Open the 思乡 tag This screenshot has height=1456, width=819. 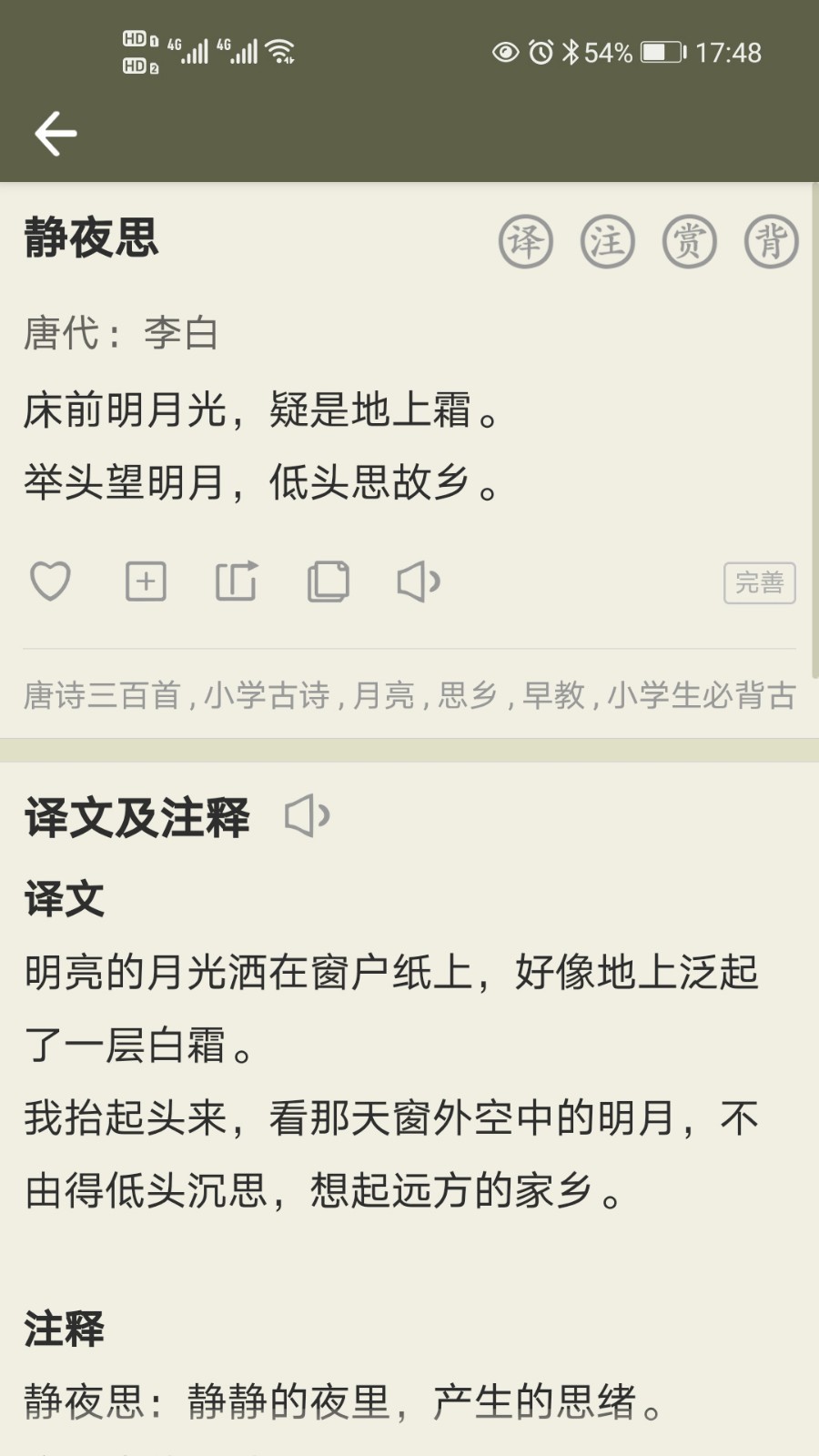click(x=468, y=695)
